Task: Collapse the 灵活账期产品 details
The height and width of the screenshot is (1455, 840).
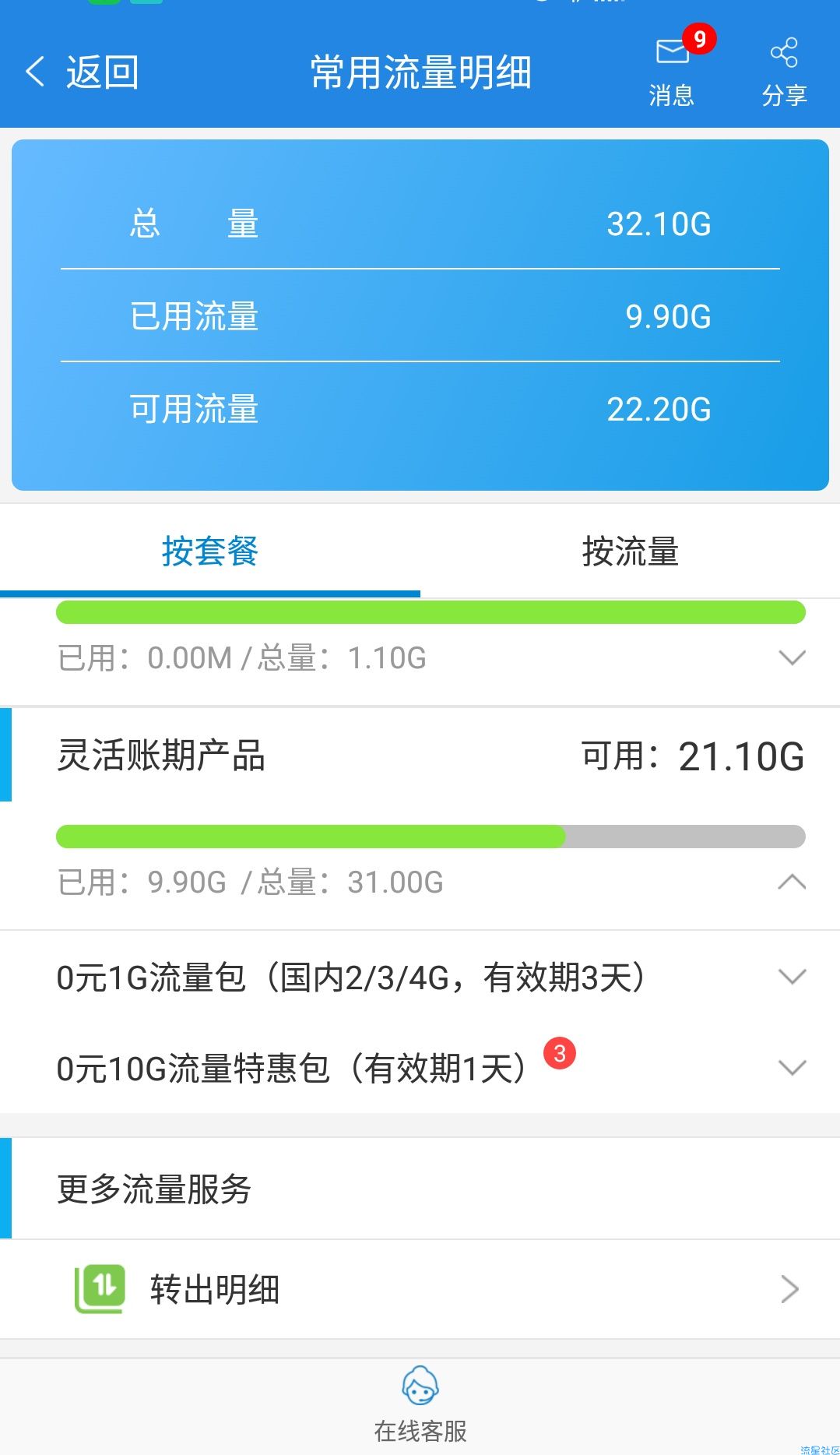Action: click(792, 883)
